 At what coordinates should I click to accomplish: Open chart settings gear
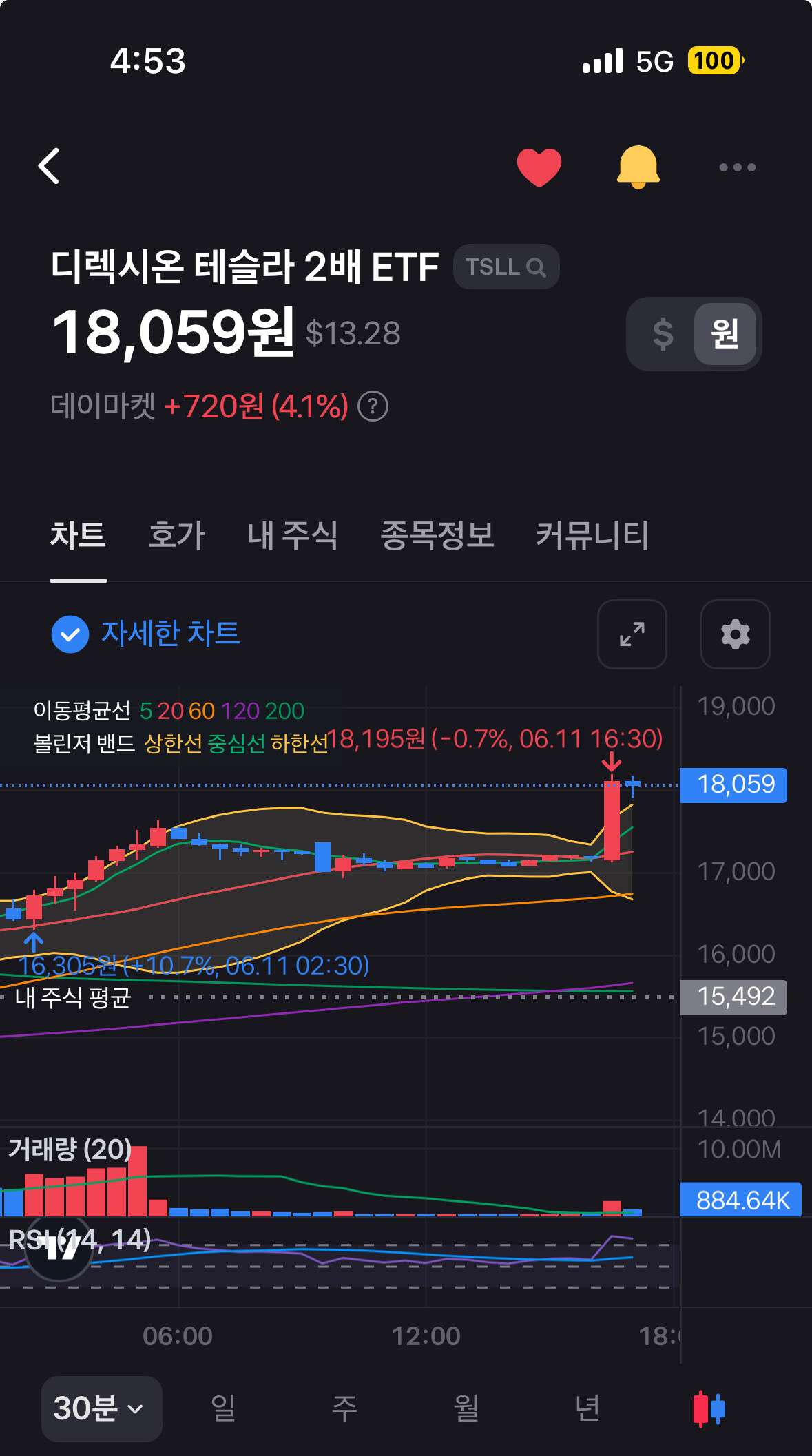pos(736,634)
